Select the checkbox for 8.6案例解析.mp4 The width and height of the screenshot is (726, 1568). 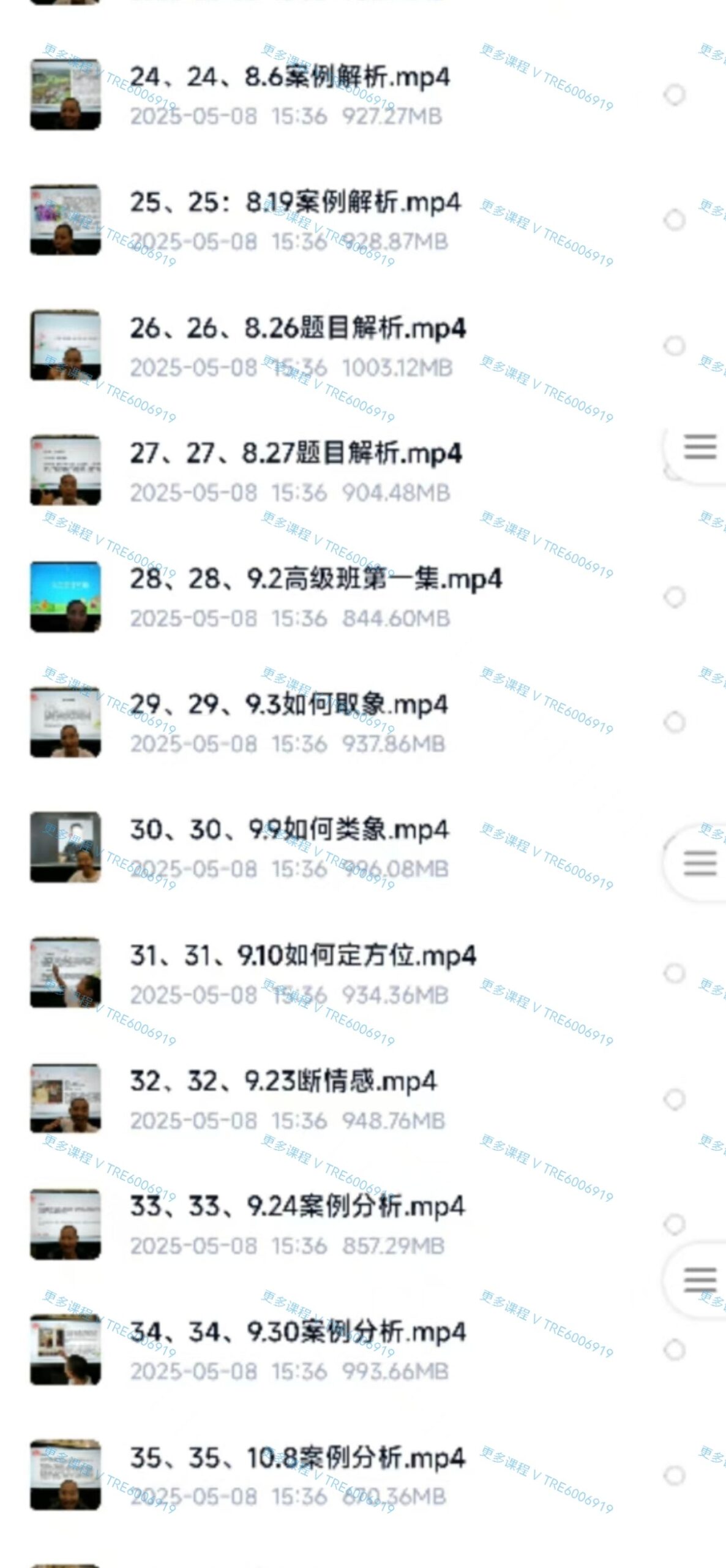[674, 94]
